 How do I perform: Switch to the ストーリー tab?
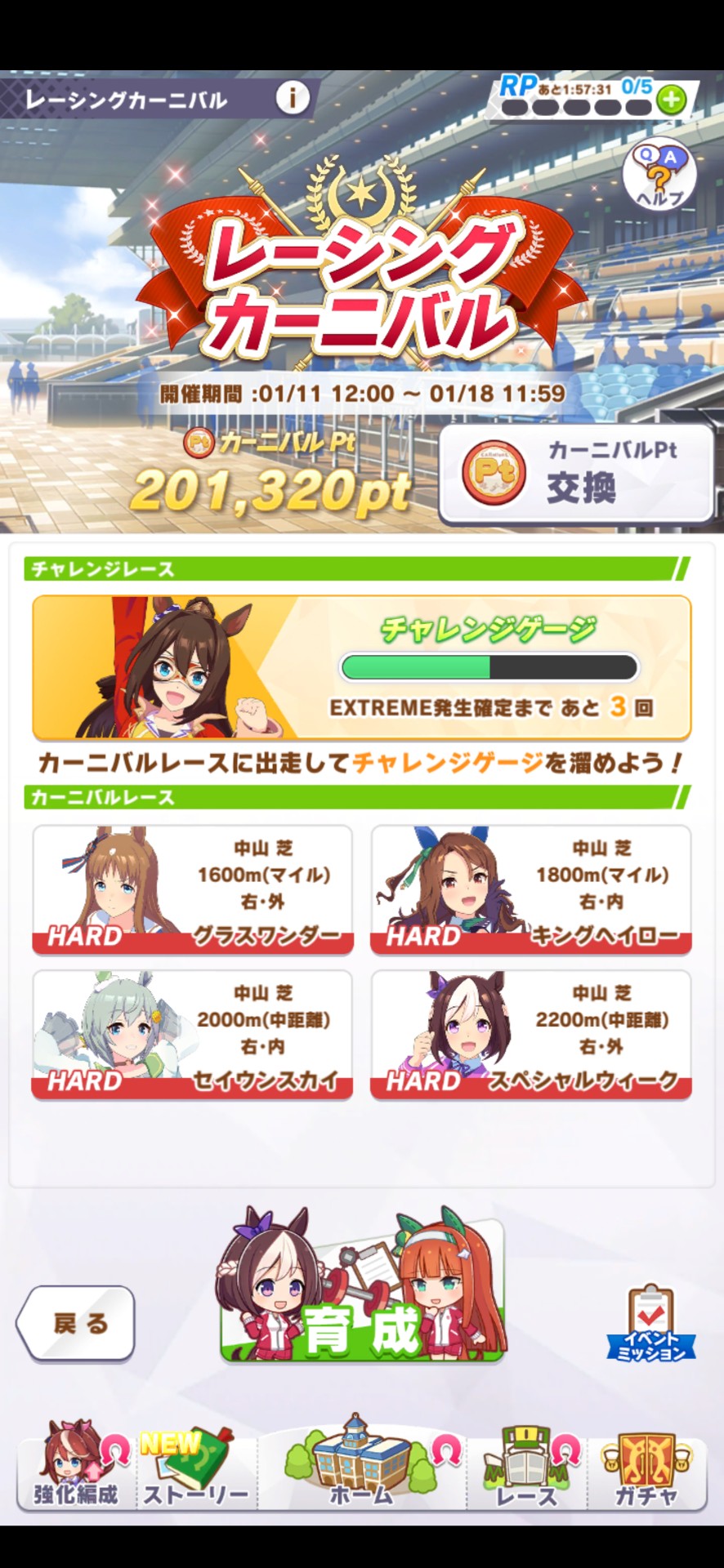pyautogui.click(x=196, y=1472)
